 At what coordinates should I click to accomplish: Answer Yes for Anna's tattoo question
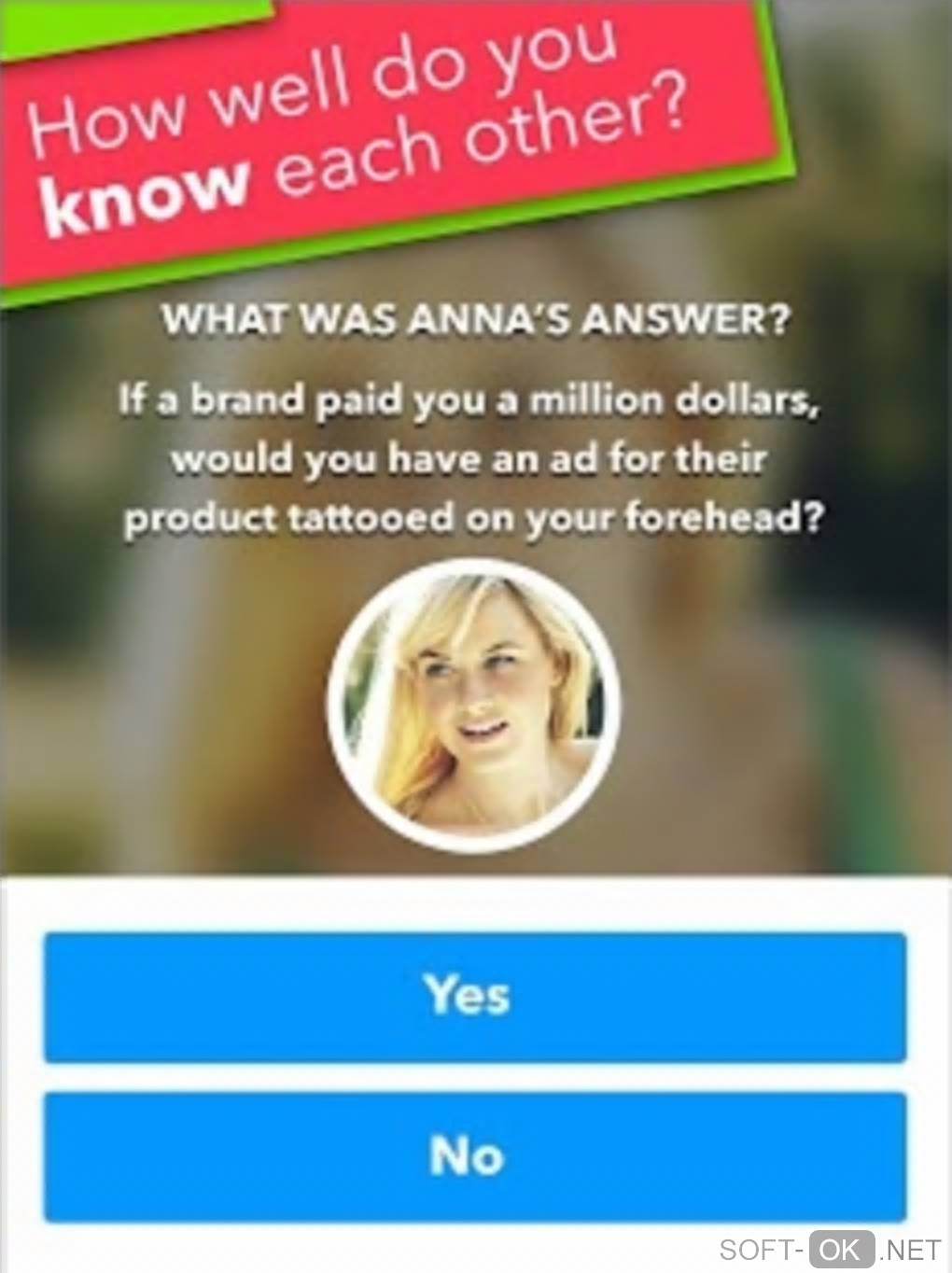(474, 996)
